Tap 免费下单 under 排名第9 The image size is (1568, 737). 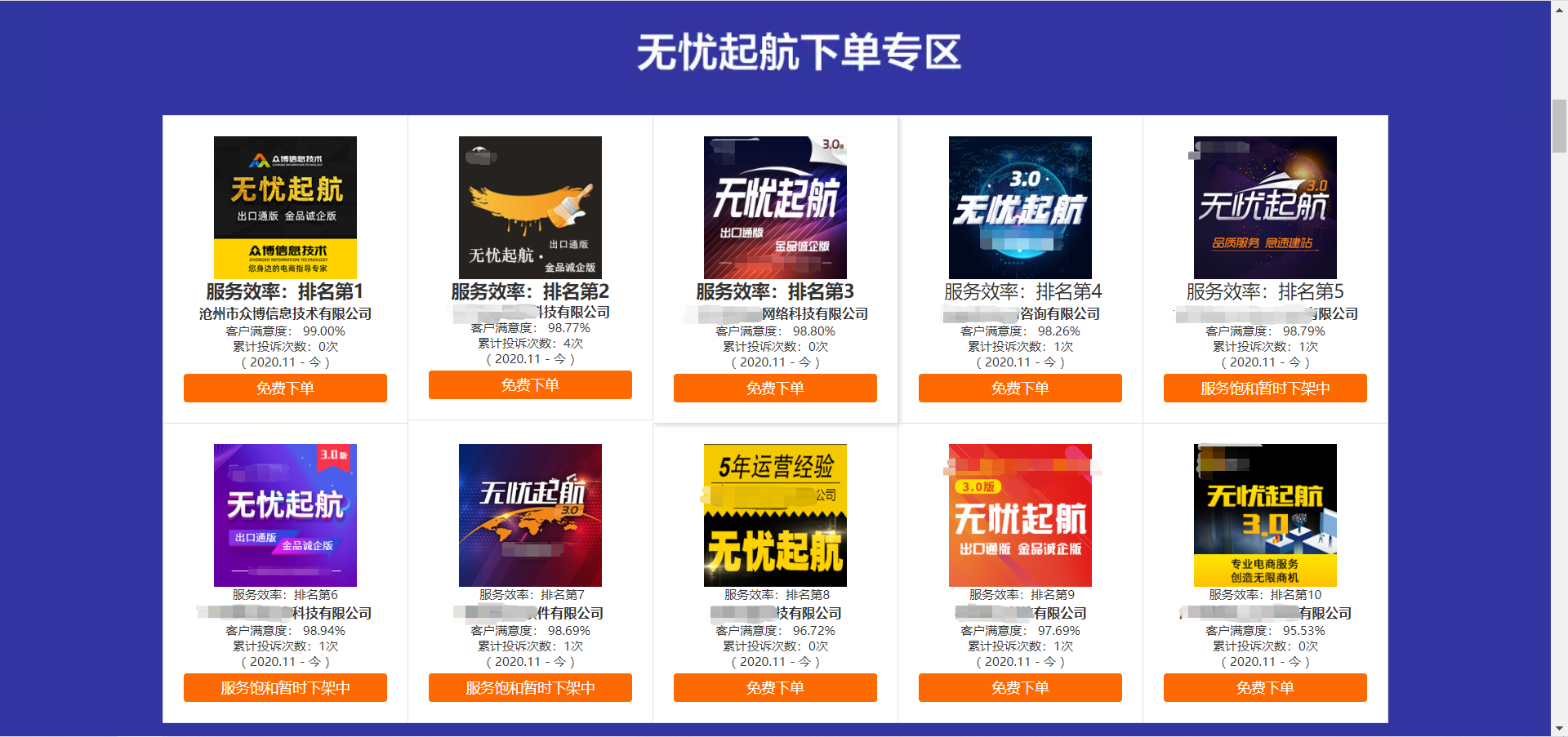tap(1020, 687)
